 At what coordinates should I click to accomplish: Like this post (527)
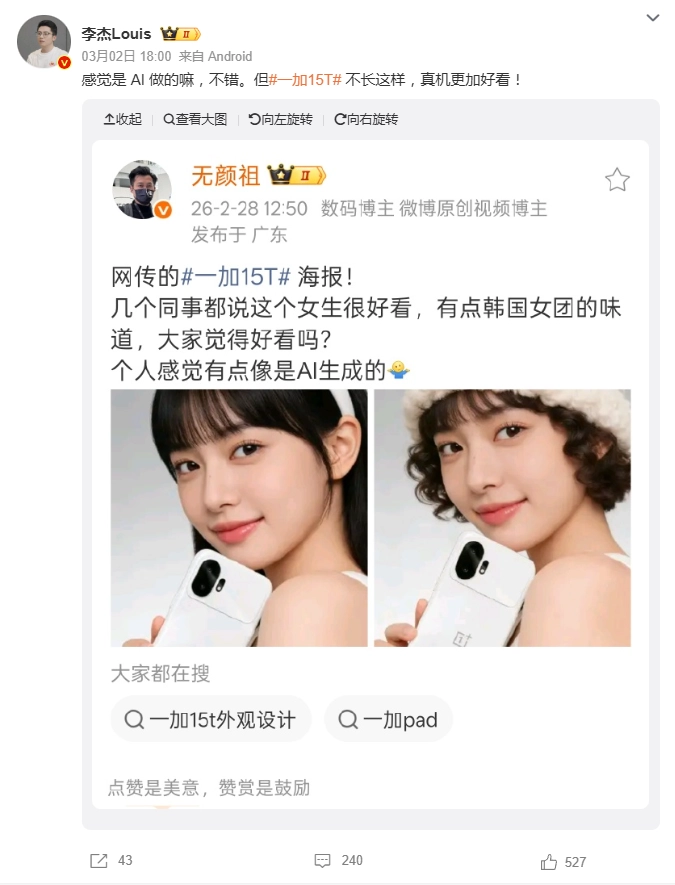(x=563, y=861)
